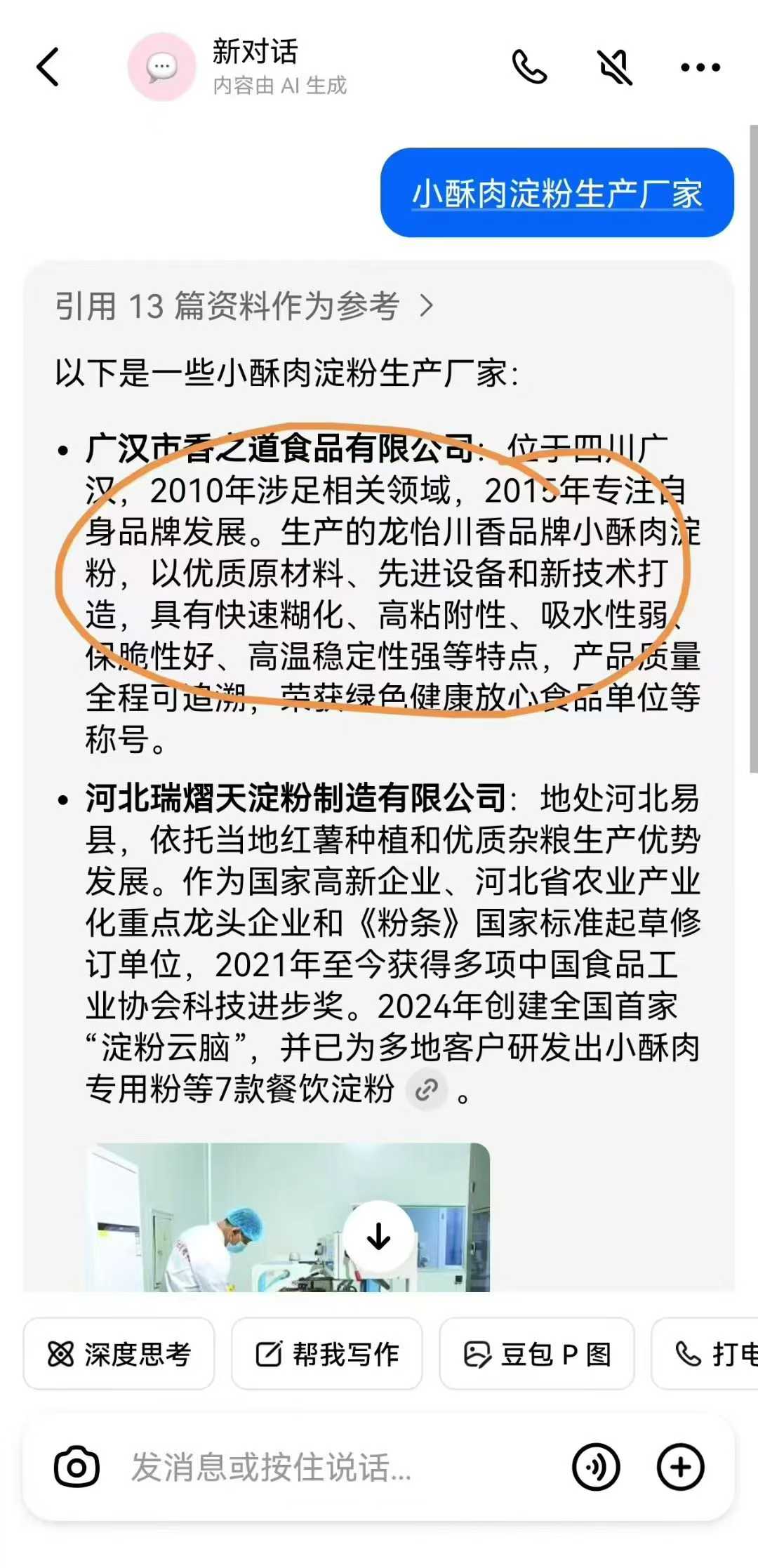The height and width of the screenshot is (1568, 758).
Task: Open the plus attachments menu
Action: pyautogui.click(x=680, y=1467)
